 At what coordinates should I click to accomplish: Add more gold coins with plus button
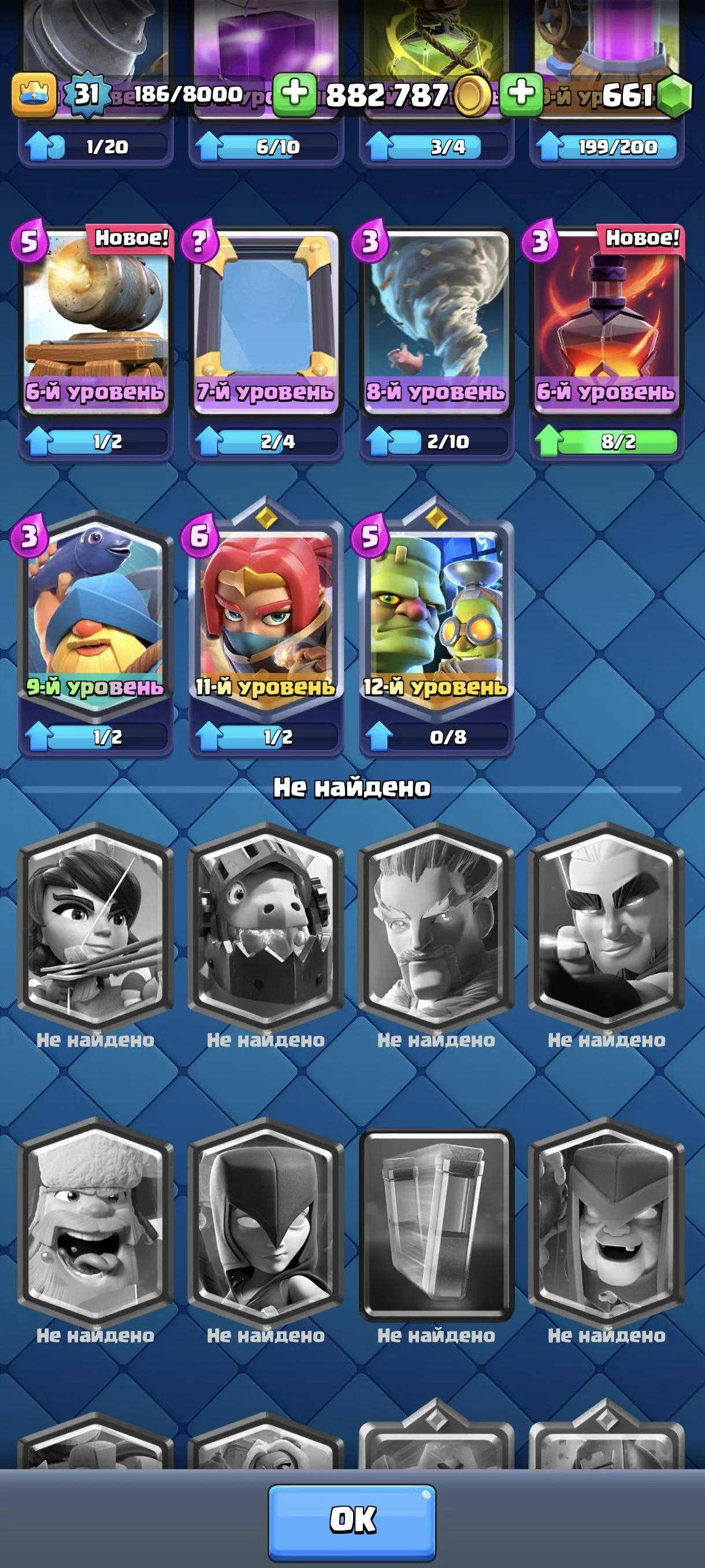coord(294,94)
